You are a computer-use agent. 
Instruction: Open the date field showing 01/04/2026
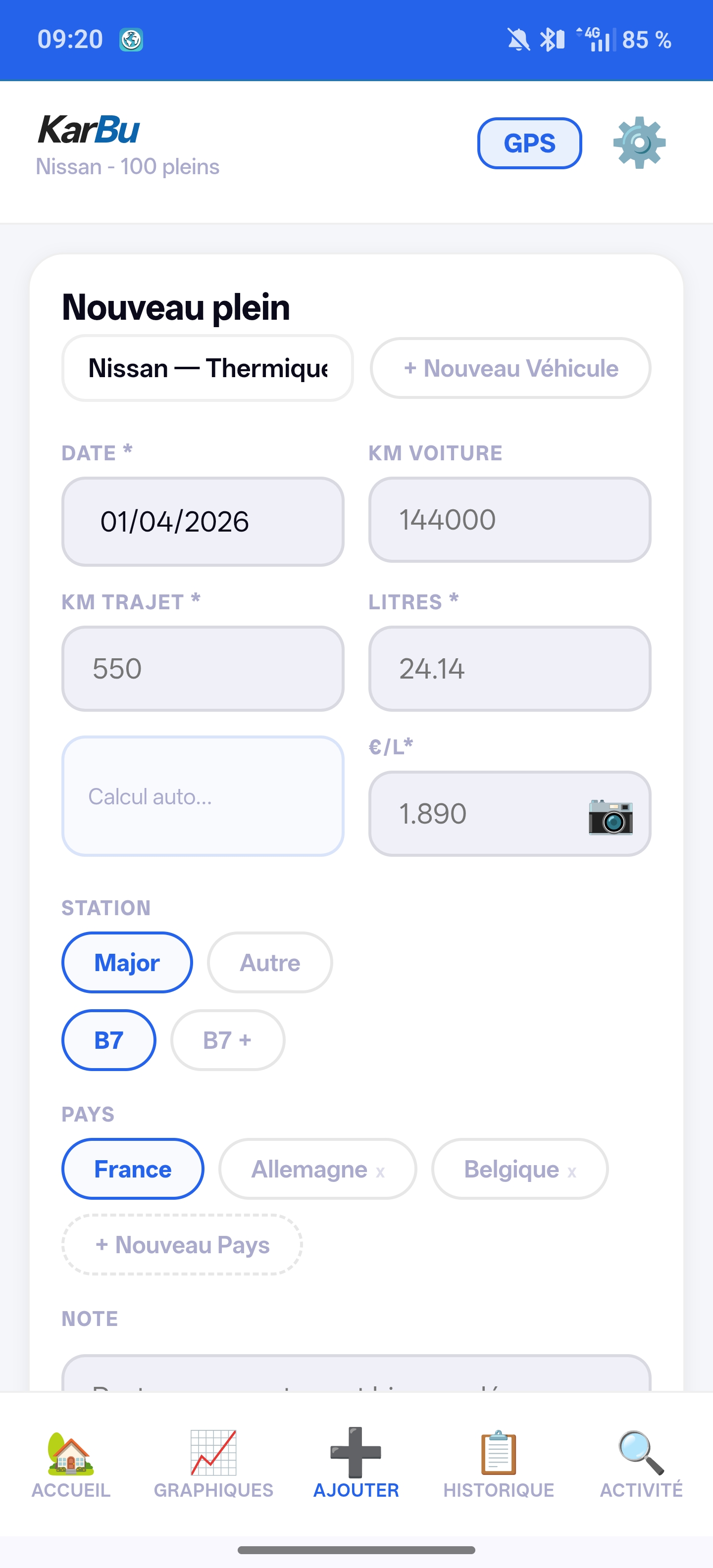[202, 522]
